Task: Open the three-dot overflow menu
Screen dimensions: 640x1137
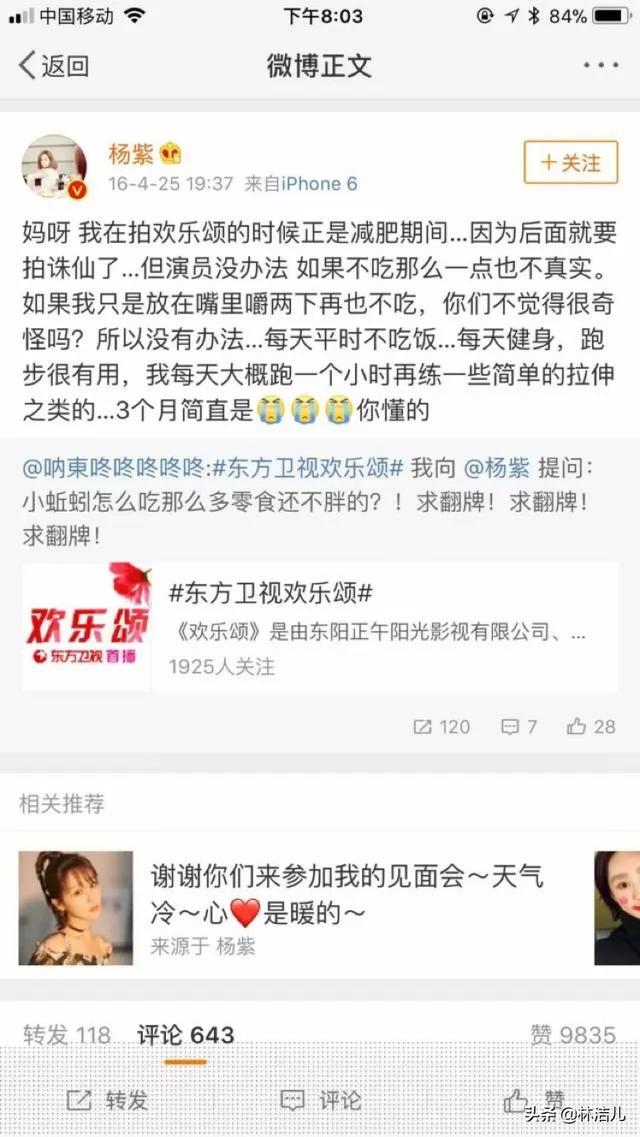Action: tap(600, 66)
